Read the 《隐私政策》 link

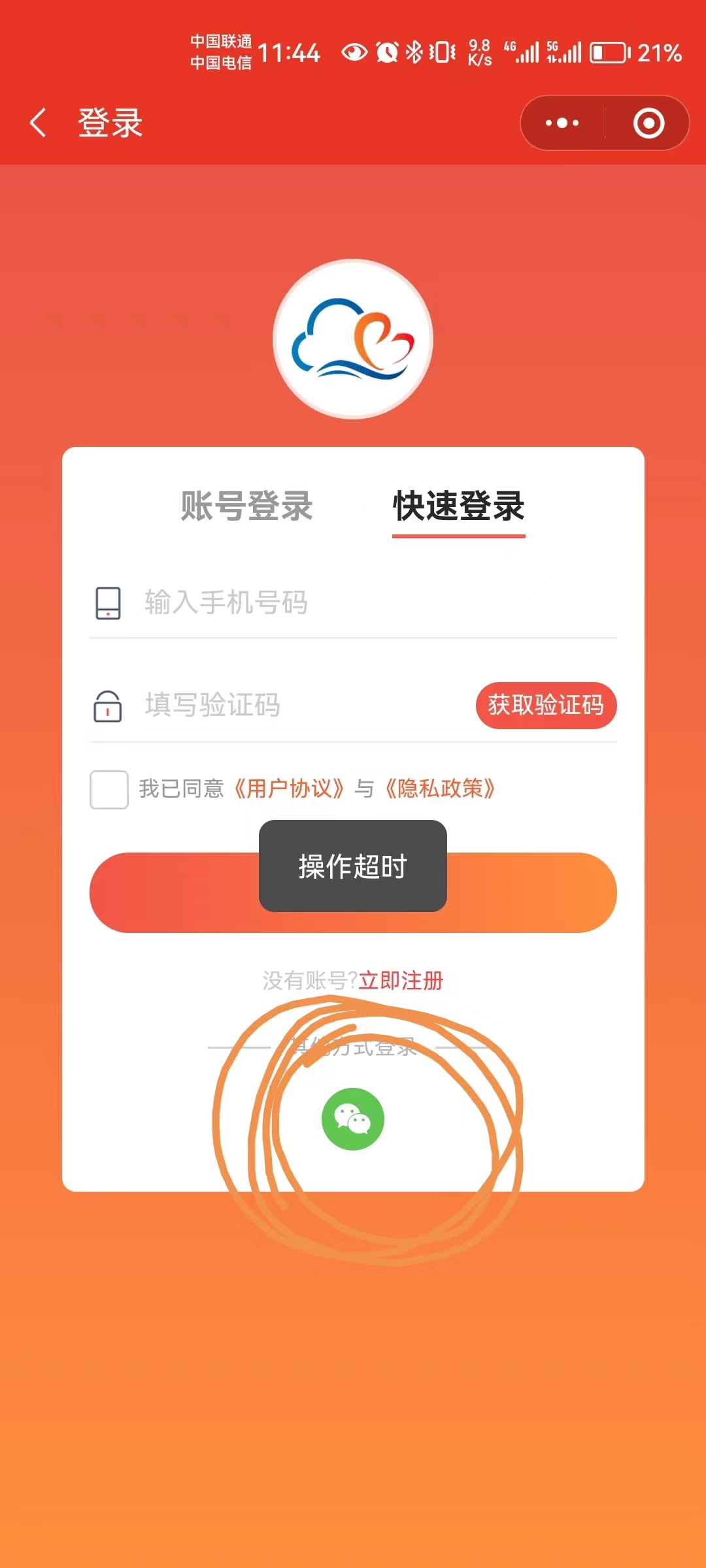coord(440,789)
